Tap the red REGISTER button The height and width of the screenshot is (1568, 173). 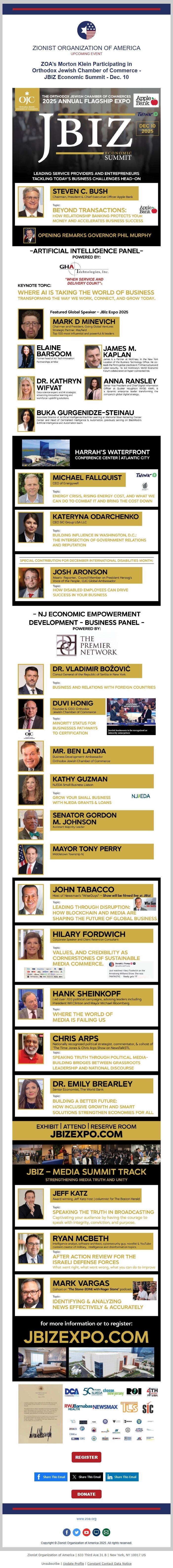pos(86,1457)
